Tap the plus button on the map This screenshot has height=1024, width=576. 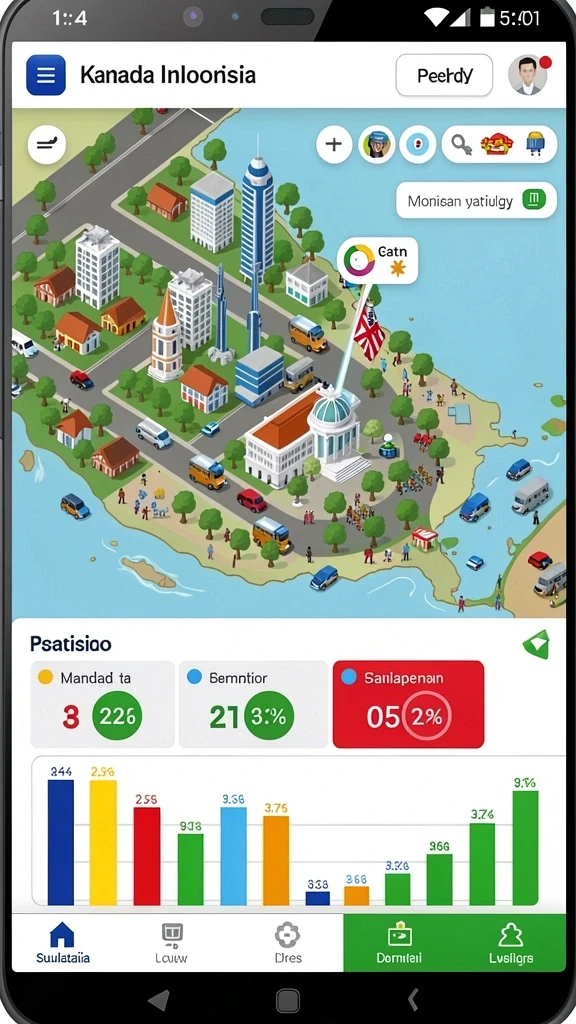tap(334, 144)
